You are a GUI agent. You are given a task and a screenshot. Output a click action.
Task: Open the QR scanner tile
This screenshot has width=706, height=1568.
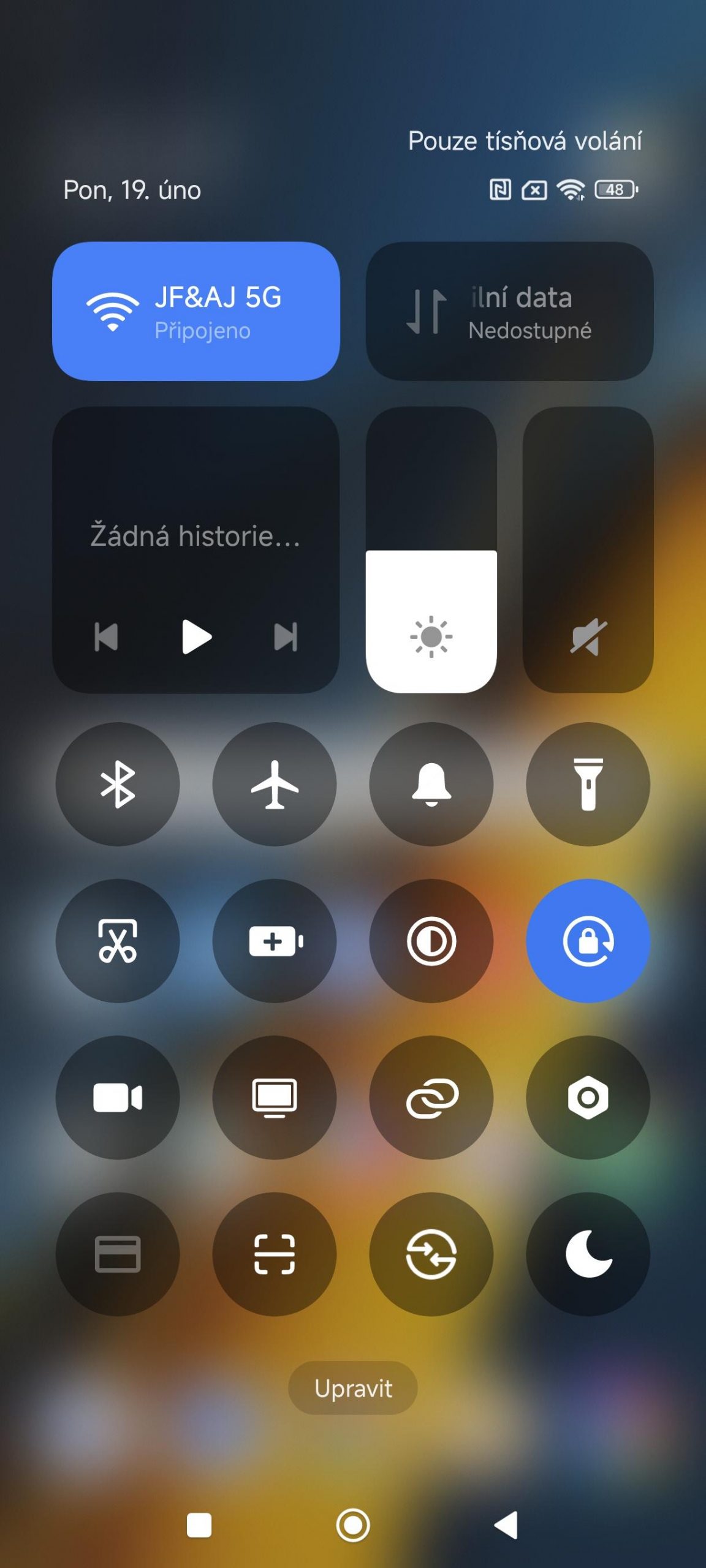pos(275,1254)
